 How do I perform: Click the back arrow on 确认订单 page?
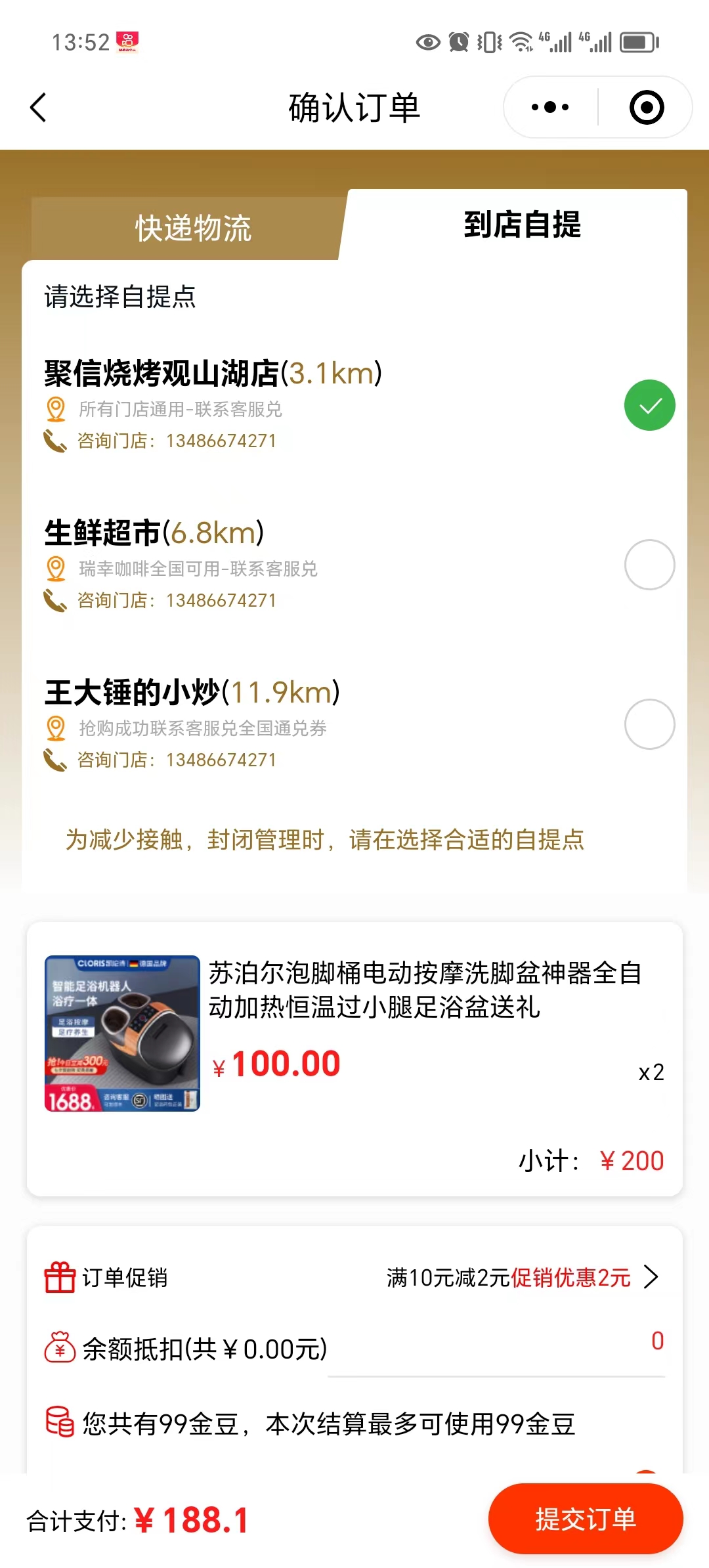click(37, 106)
